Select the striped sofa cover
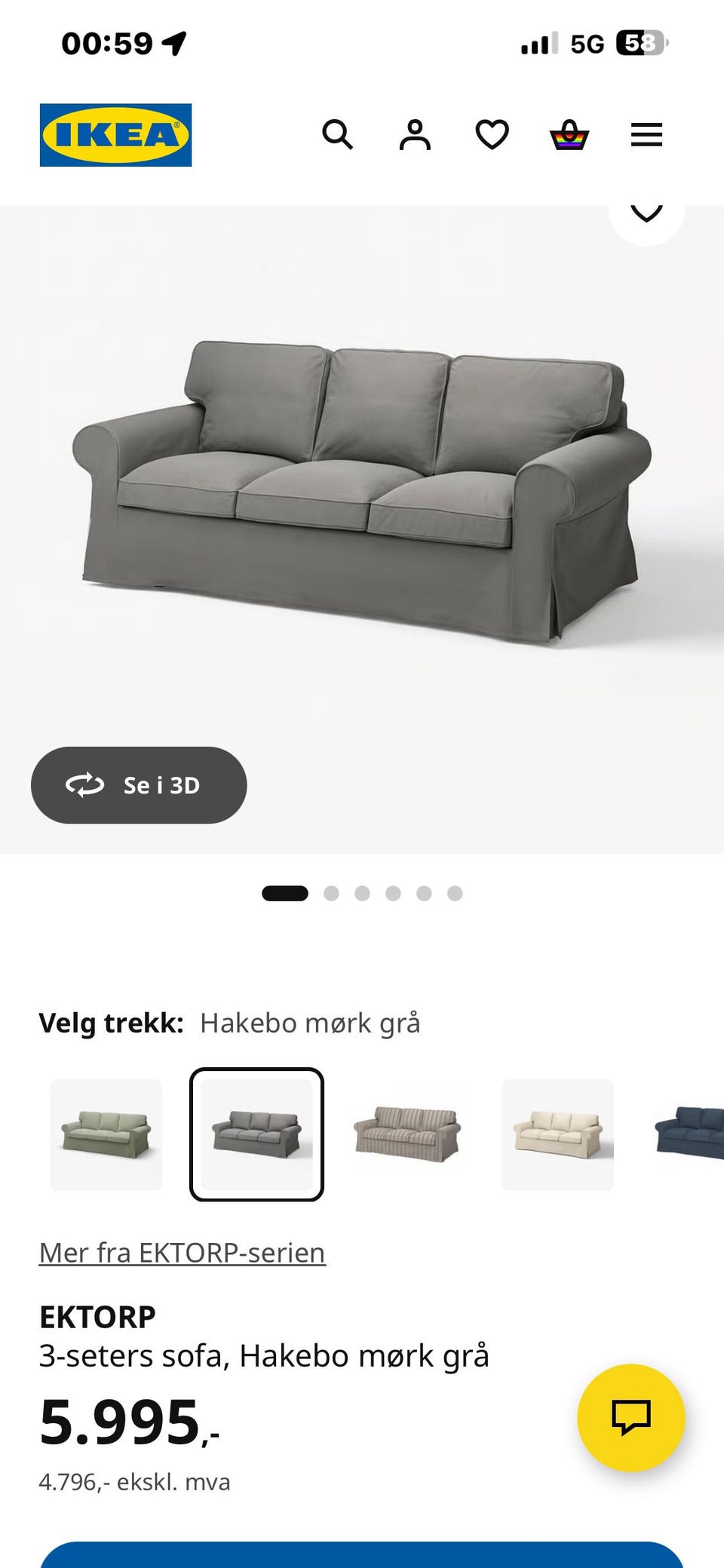Screen dimensions: 724x1568 point(407,1134)
